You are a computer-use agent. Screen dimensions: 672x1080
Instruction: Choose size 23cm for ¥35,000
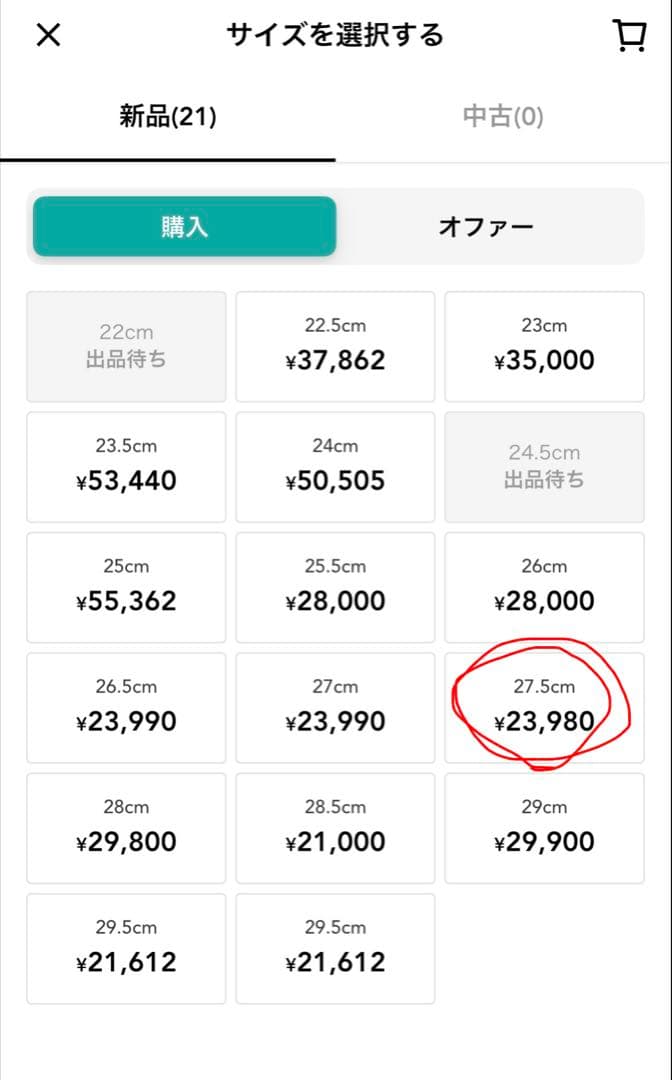tap(544, 346)
